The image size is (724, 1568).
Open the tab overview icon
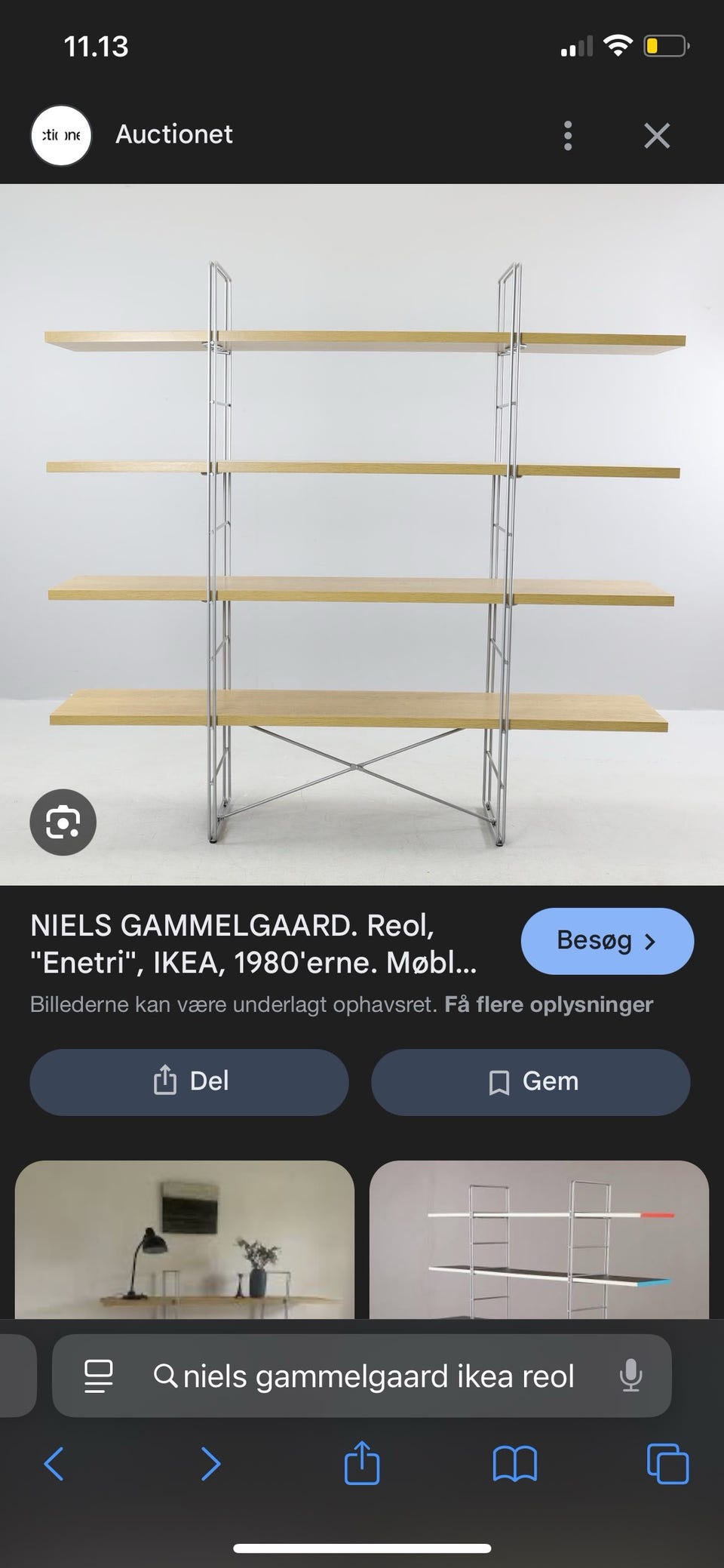click(667, 1465)
